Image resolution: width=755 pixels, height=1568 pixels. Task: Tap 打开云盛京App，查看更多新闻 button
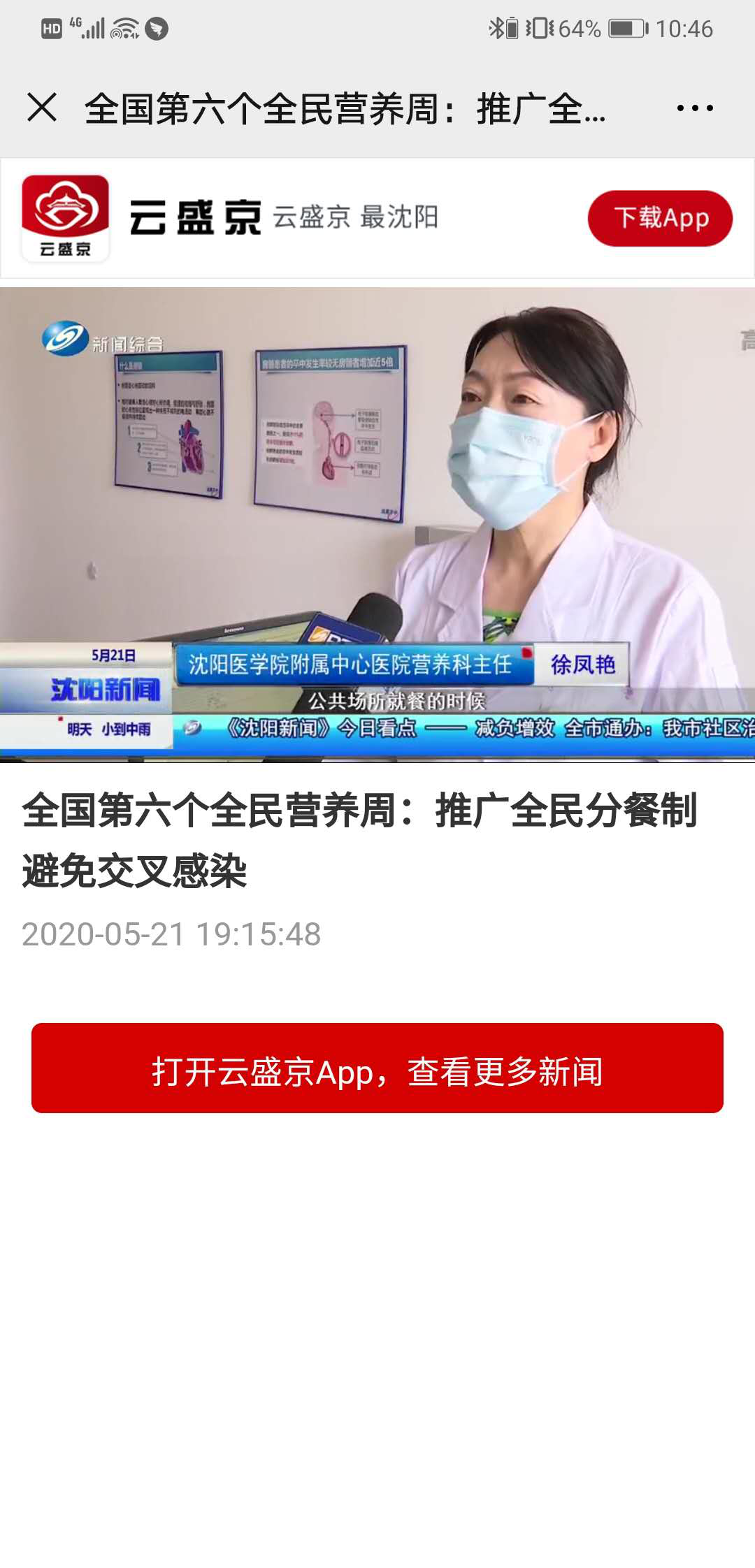point(377,1068)
